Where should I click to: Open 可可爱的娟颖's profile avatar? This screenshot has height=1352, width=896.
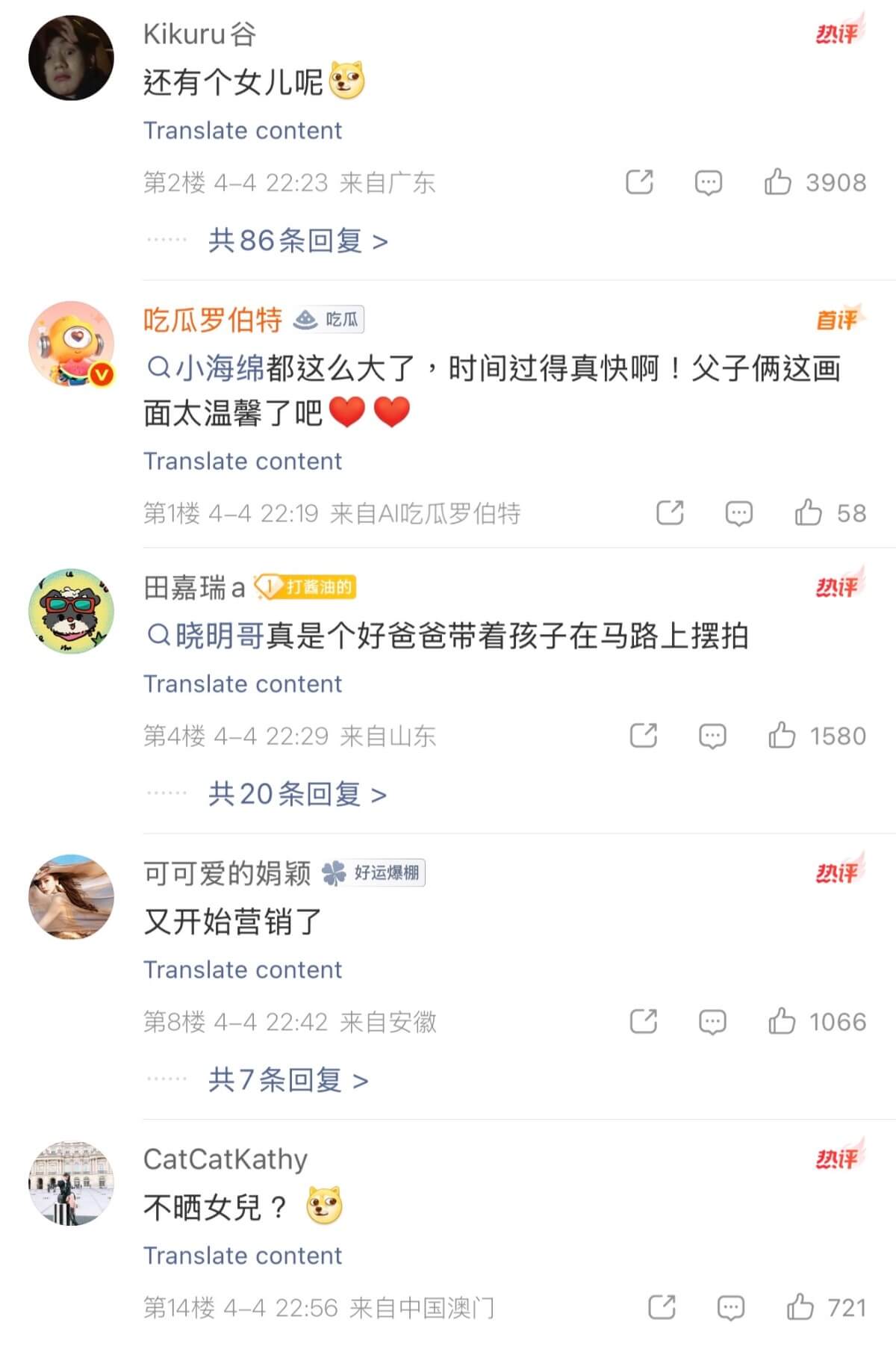[x=71, y=896]
